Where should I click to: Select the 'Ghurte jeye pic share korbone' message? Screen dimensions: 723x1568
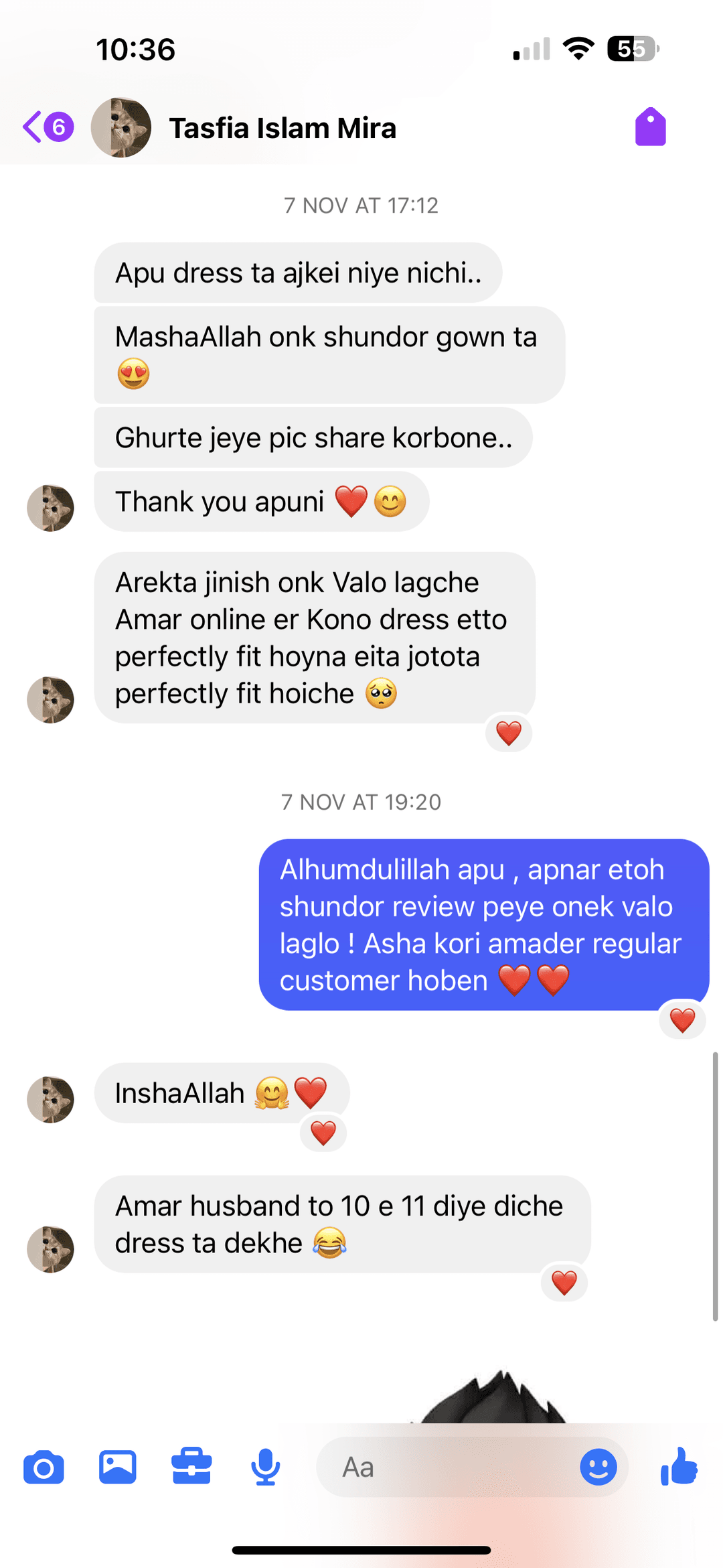point(312,437)
